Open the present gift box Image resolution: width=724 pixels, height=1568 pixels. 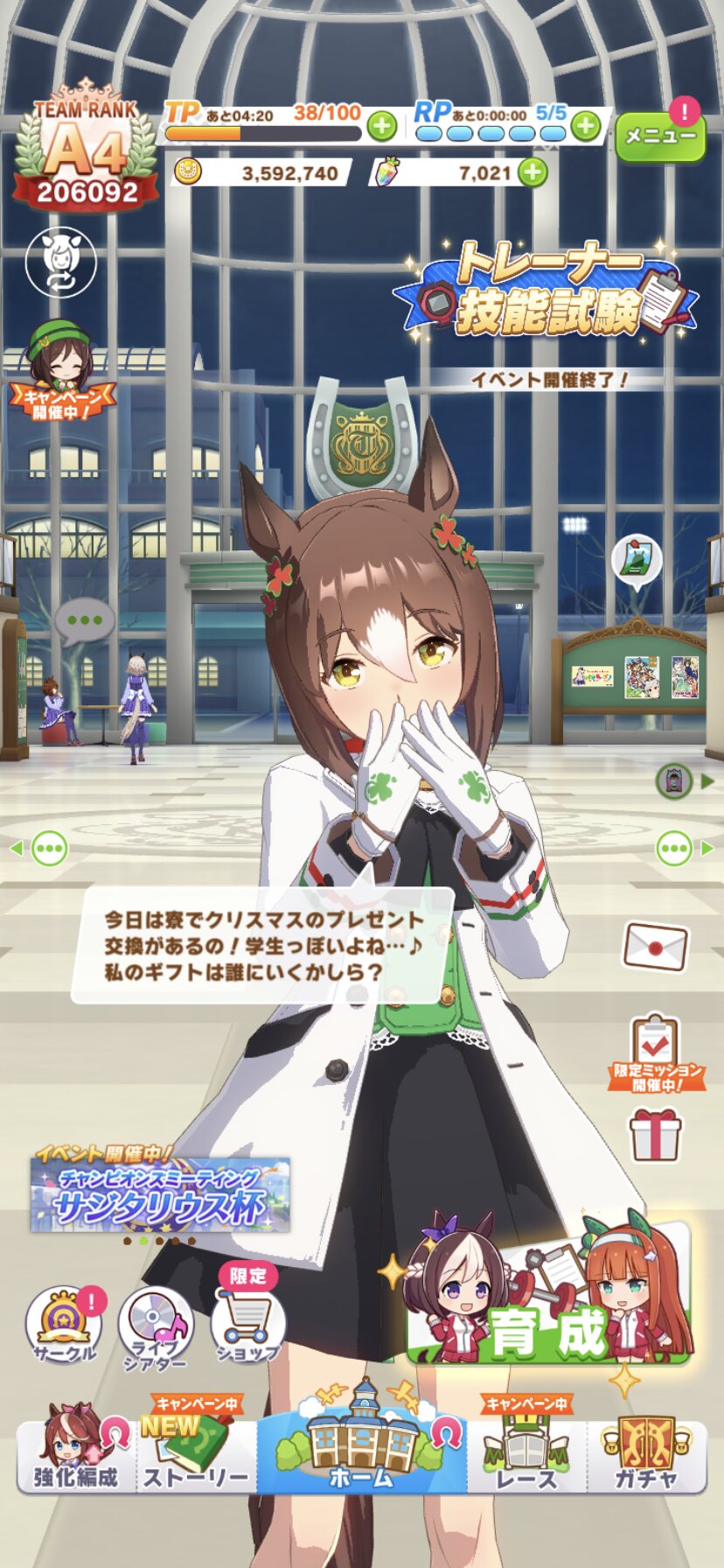[655, 1133]
